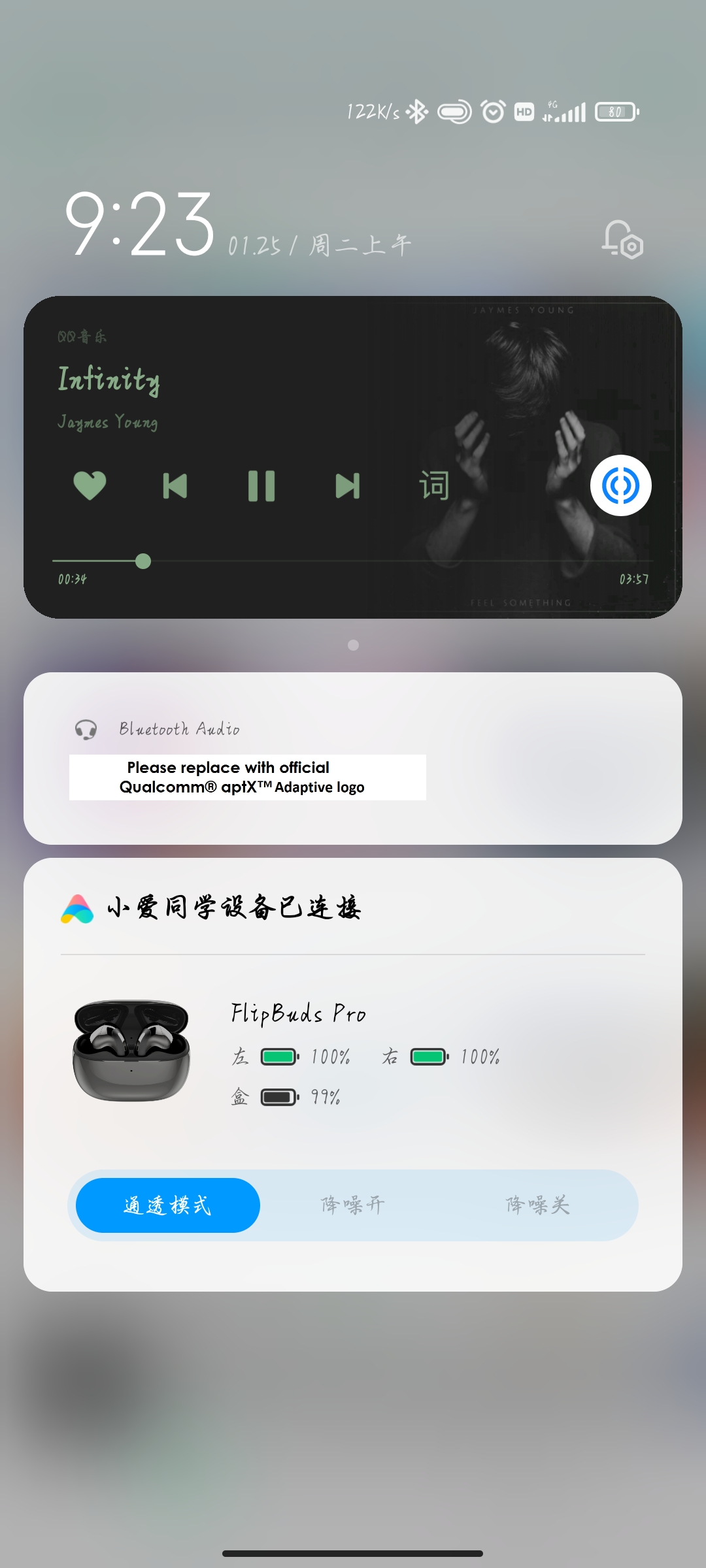Switch to 降噪开 noise cancelling on

click(353, 1205)
